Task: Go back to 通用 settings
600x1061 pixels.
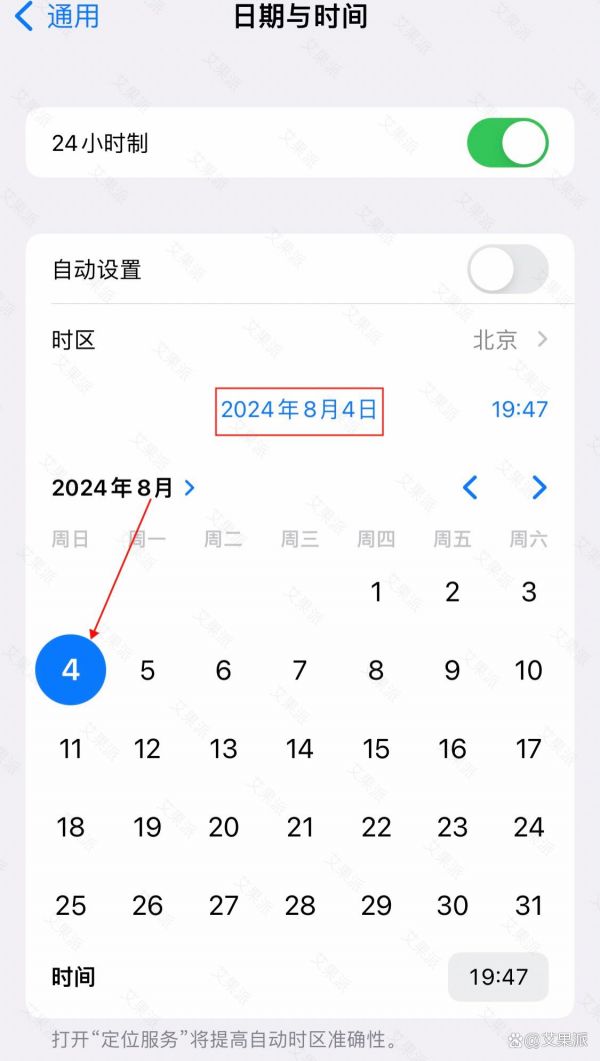Action: click(57, 16)
